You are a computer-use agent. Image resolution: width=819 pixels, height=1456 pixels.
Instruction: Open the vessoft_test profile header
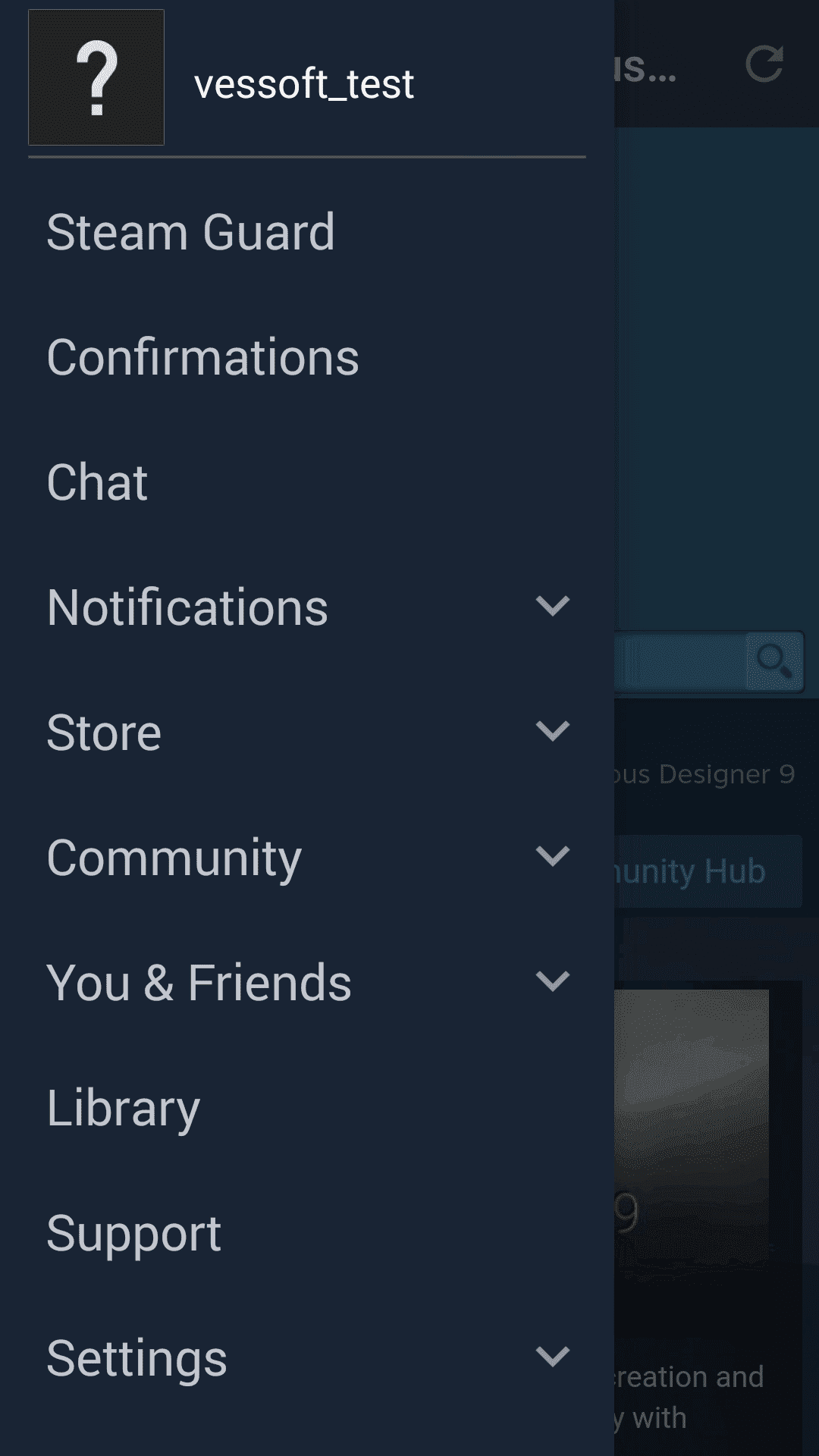[307, 78]
